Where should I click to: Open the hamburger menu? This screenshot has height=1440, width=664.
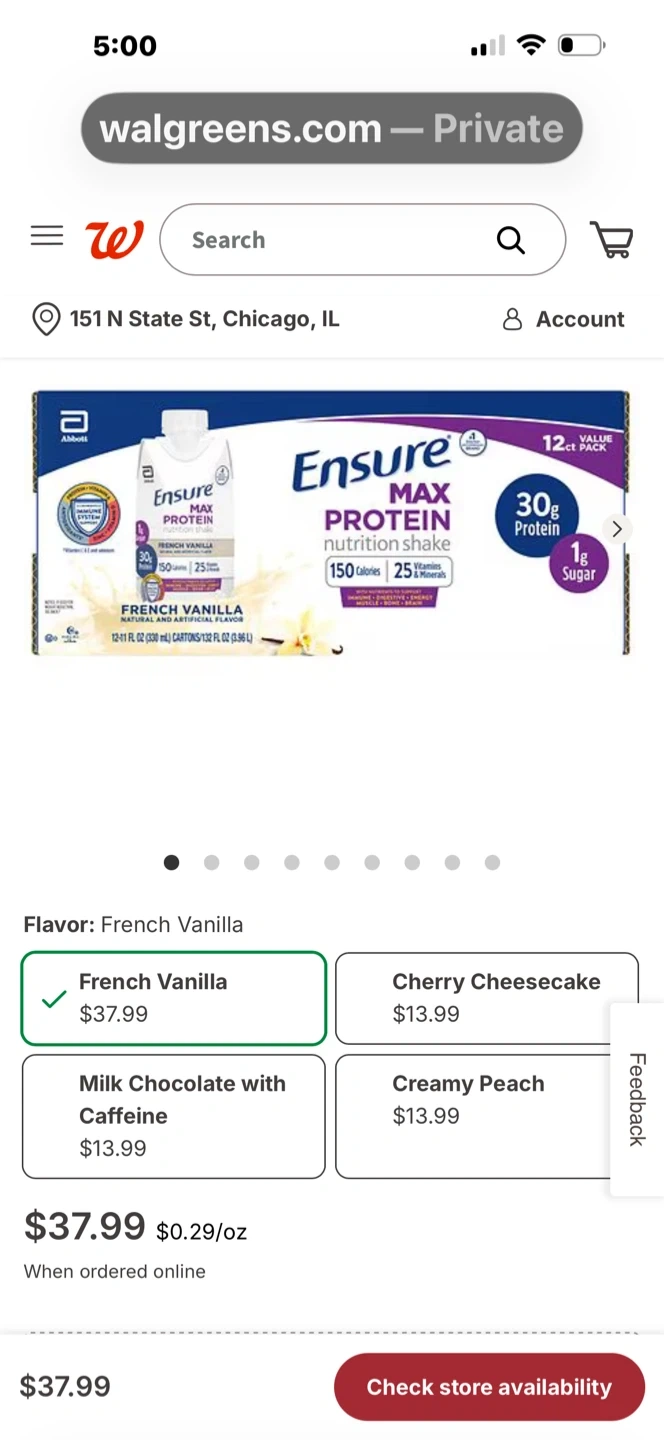coord(46,237)
